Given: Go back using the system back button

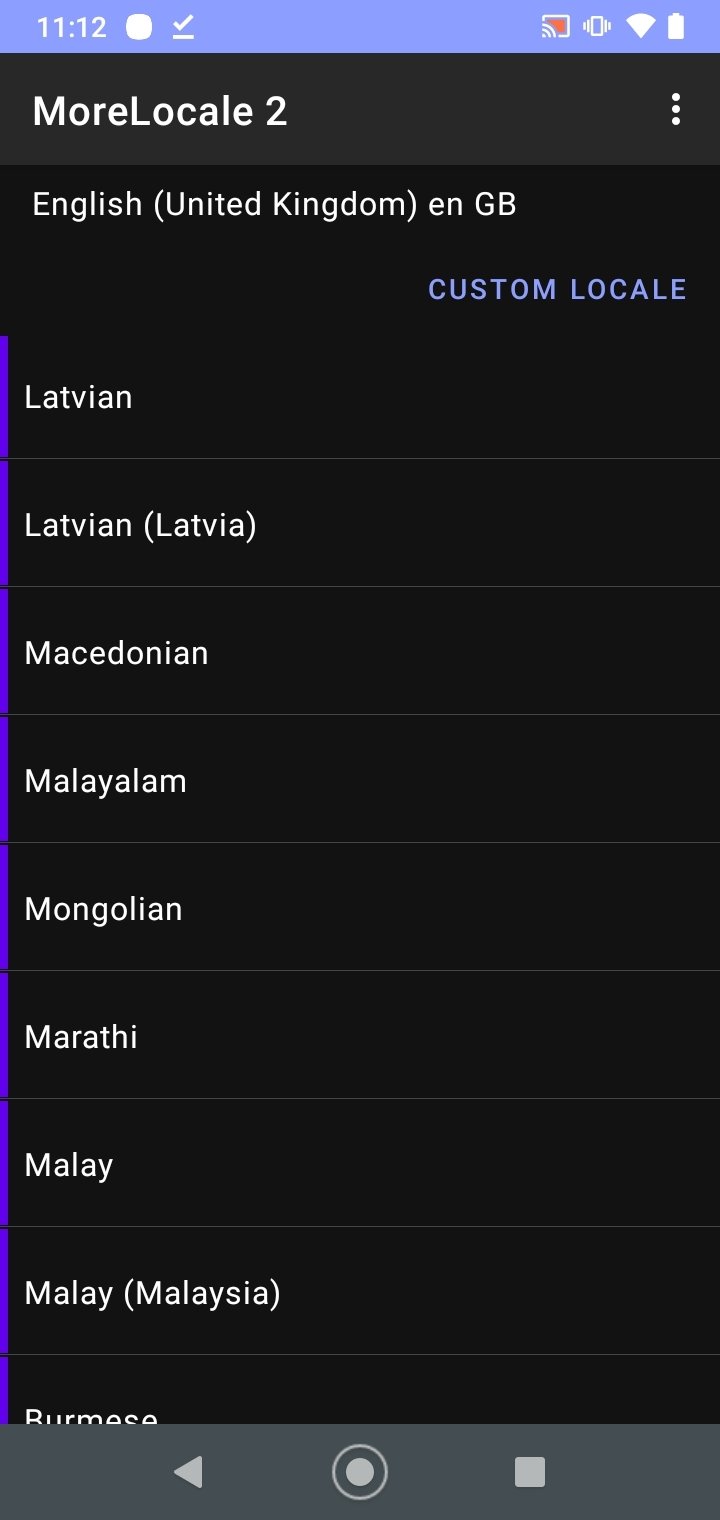Looking at the screenshot, I should (x=188, y=1472).
